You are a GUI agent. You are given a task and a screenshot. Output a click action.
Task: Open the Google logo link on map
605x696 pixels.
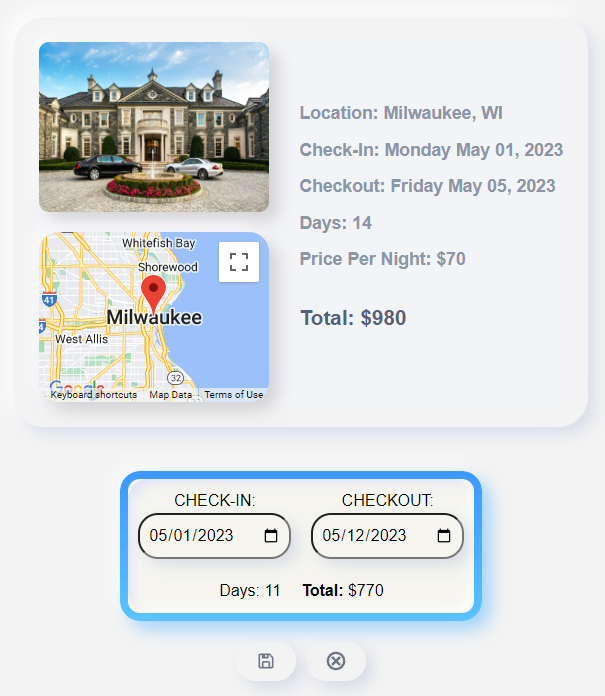70,386
